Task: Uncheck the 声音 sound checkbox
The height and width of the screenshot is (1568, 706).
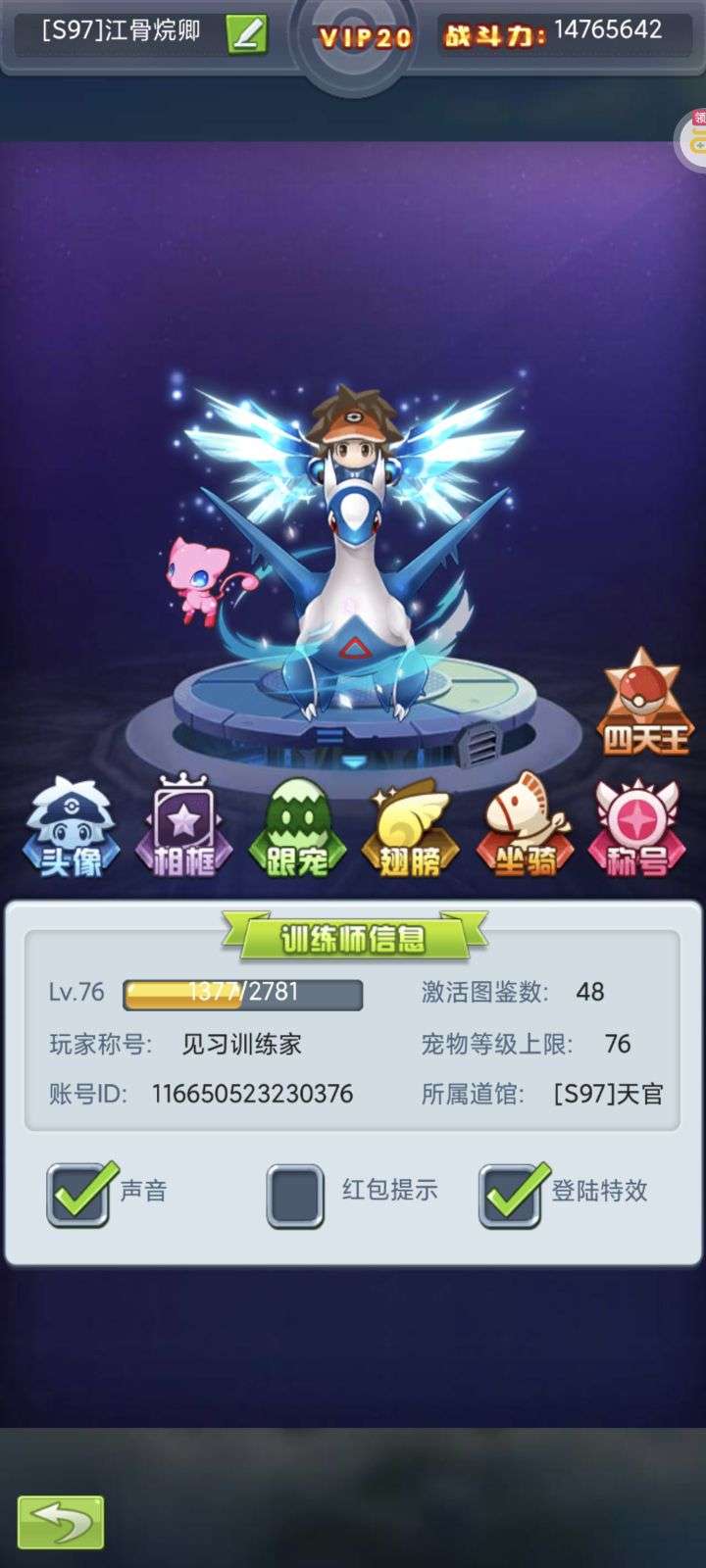Action: (79, 1194)
